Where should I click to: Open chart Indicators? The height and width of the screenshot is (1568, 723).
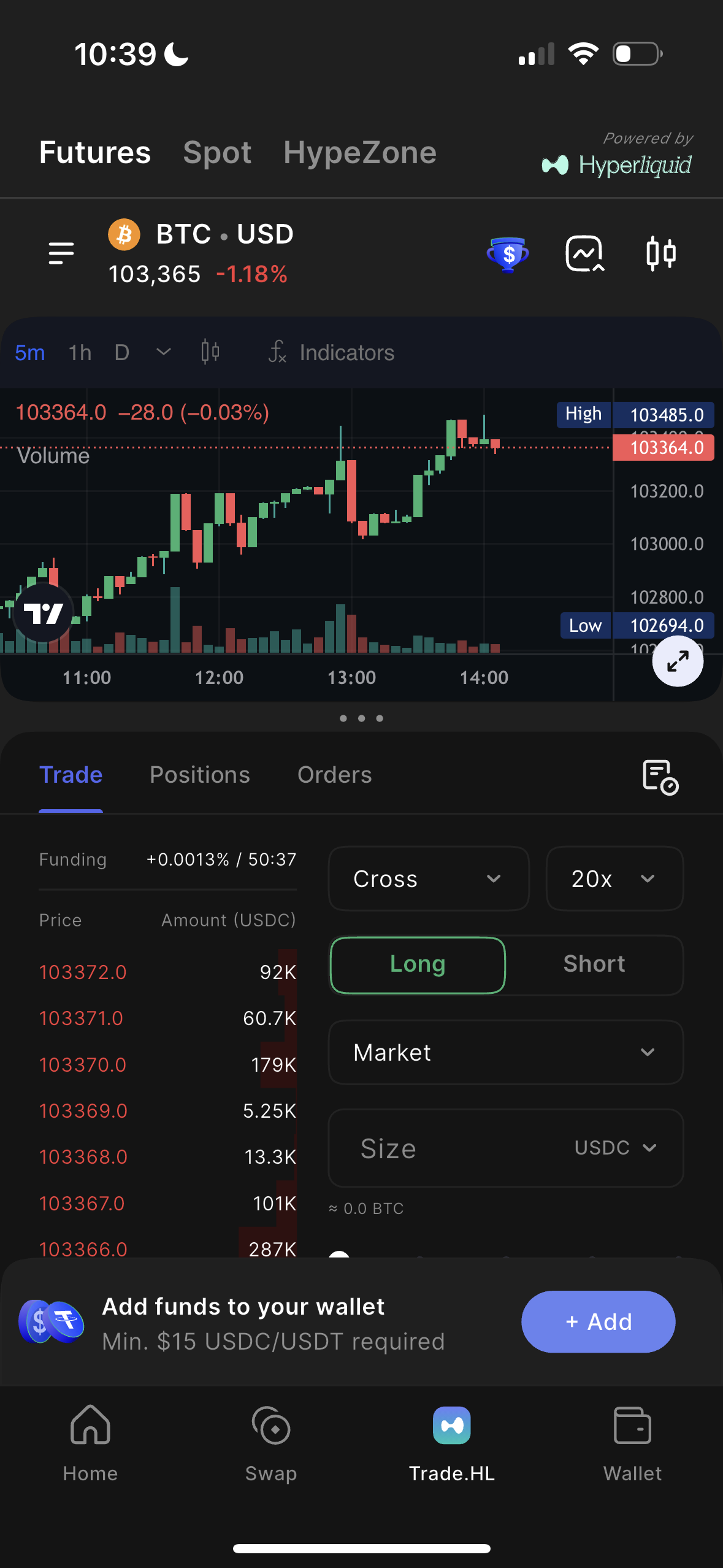pyautogui.click(x=332, y=353)
